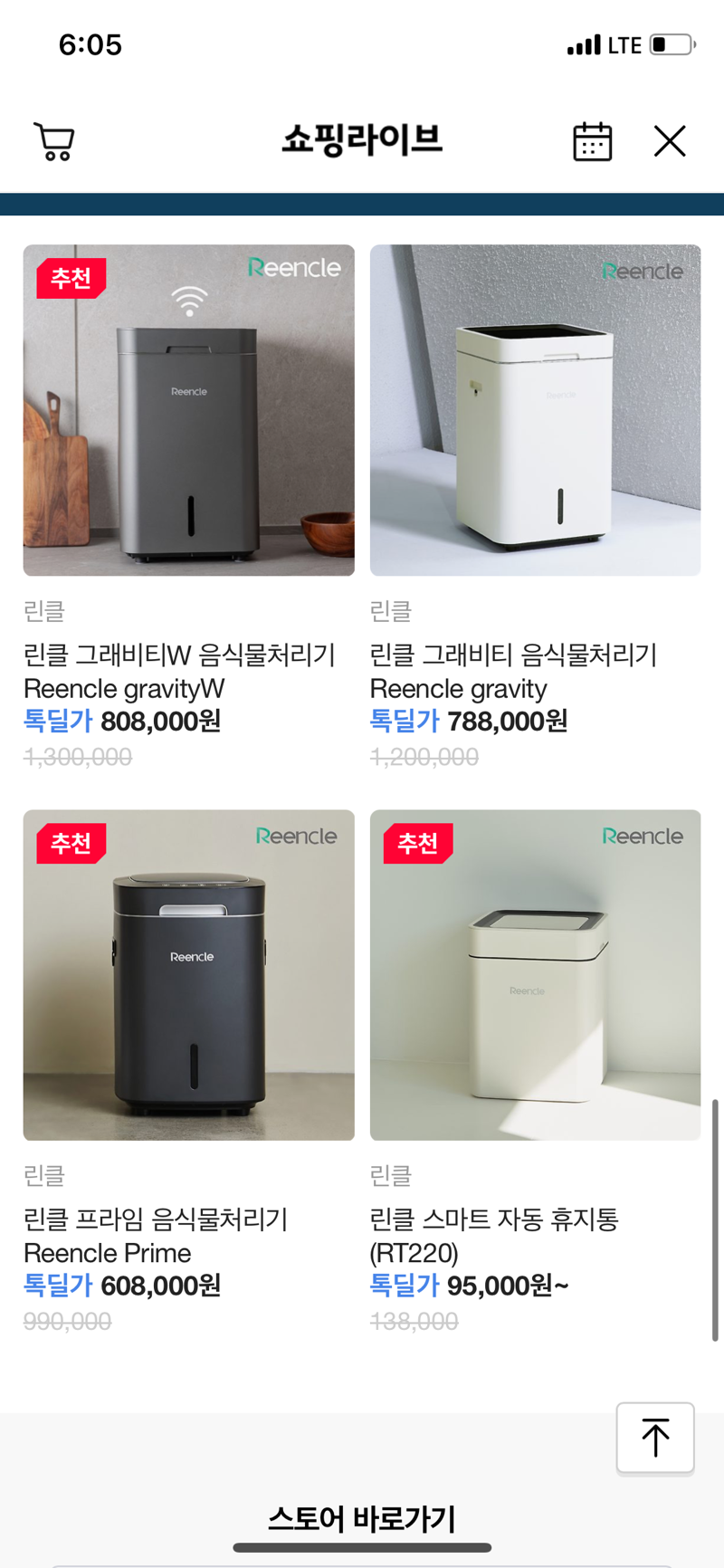Go to the store via 스토어 바로가기

tap(362, 1517)
